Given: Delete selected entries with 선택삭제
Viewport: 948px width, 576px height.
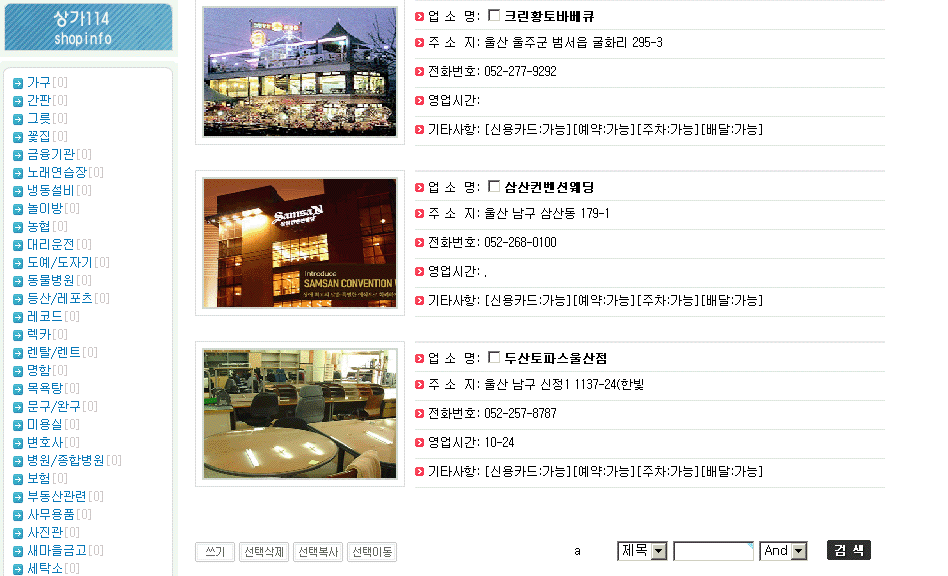Looking at the screenshot, I should point(265,552).
